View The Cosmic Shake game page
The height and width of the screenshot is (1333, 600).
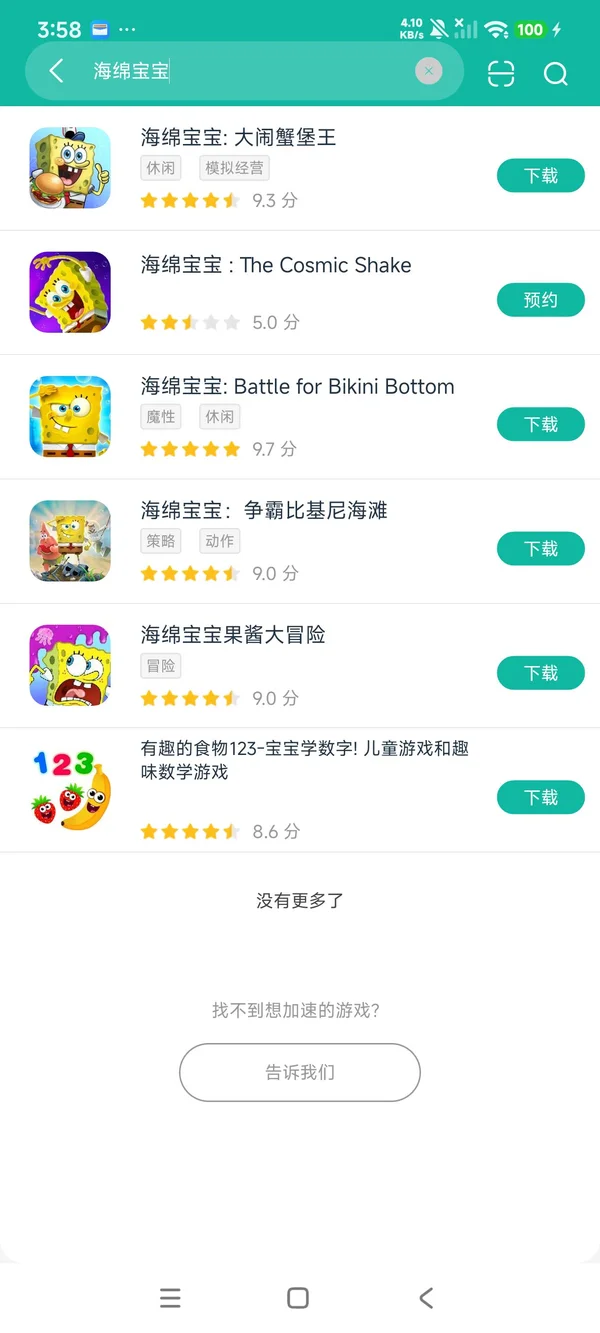[275, 266]
